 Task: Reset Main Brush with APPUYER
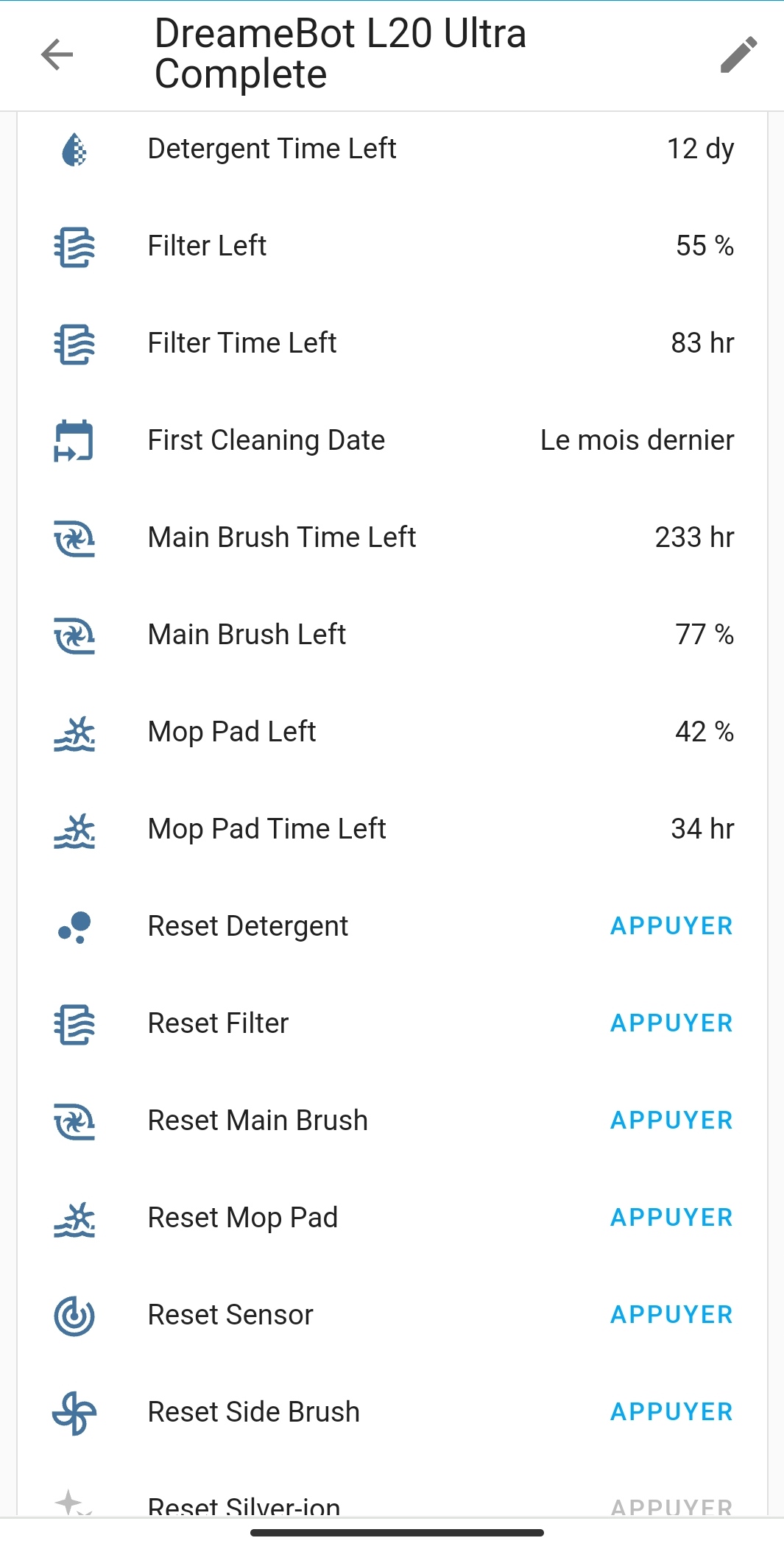click(x=671, y=1121)
